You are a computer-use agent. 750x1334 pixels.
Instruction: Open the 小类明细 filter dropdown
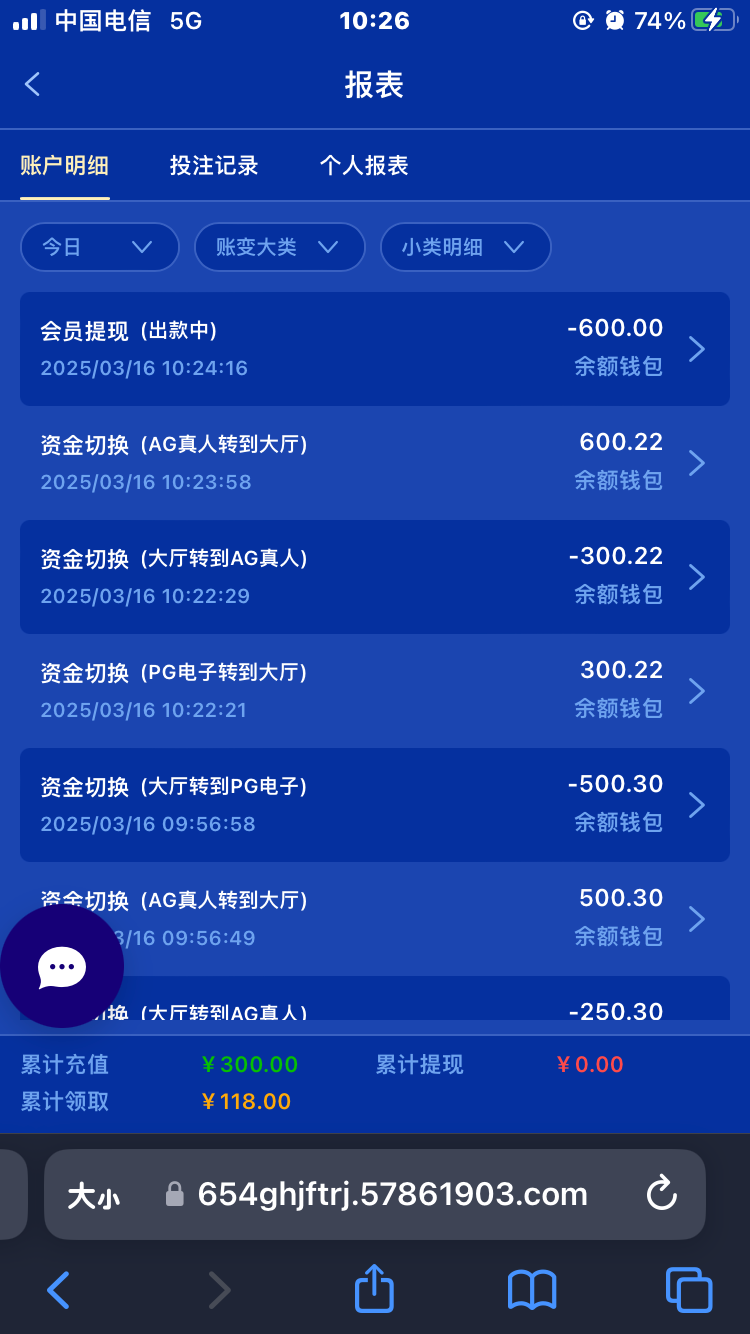(465, 247)
